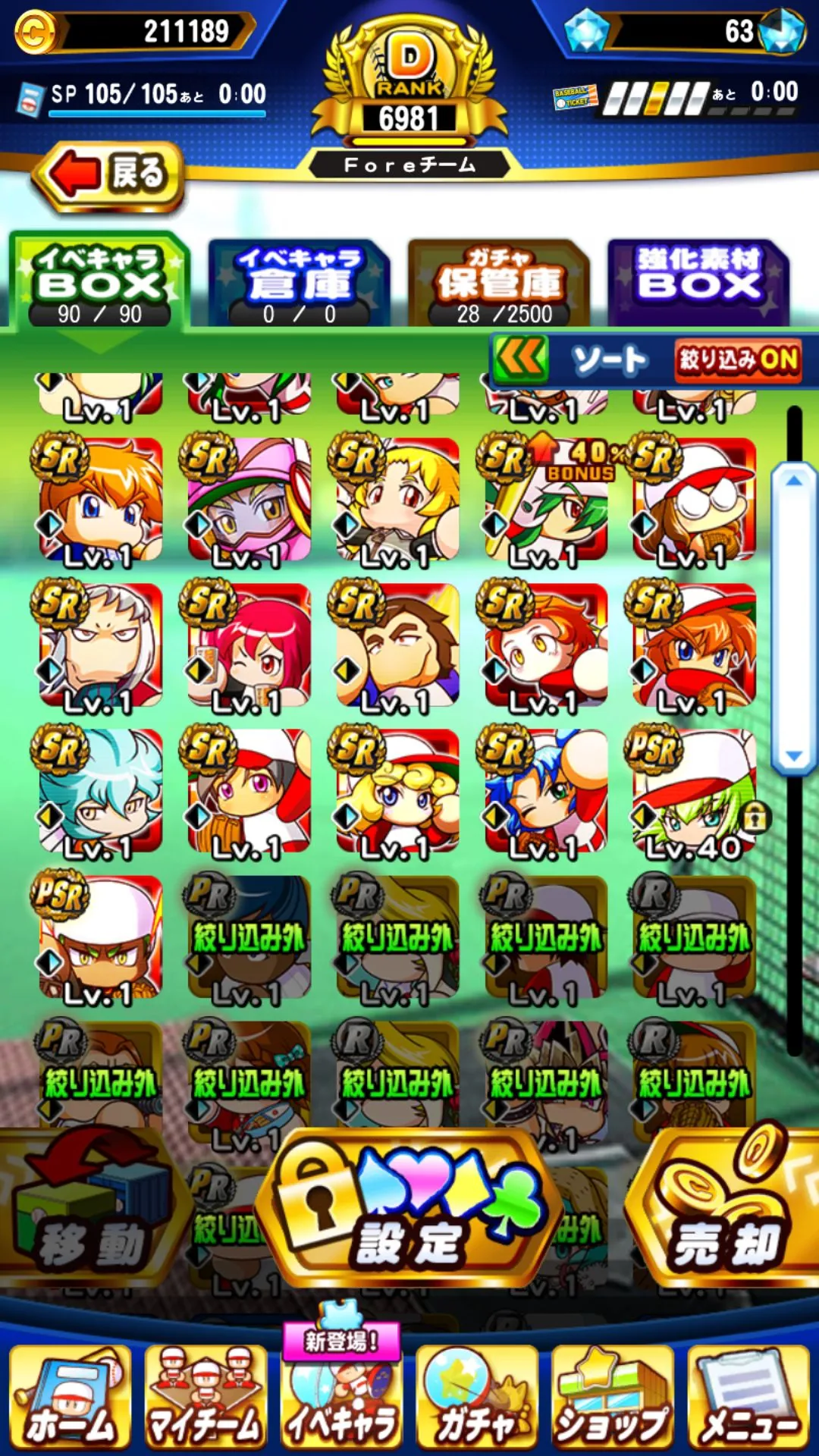Tap the scrollbar down arrow
The image size is (819, 1456).
click(793, 756)
